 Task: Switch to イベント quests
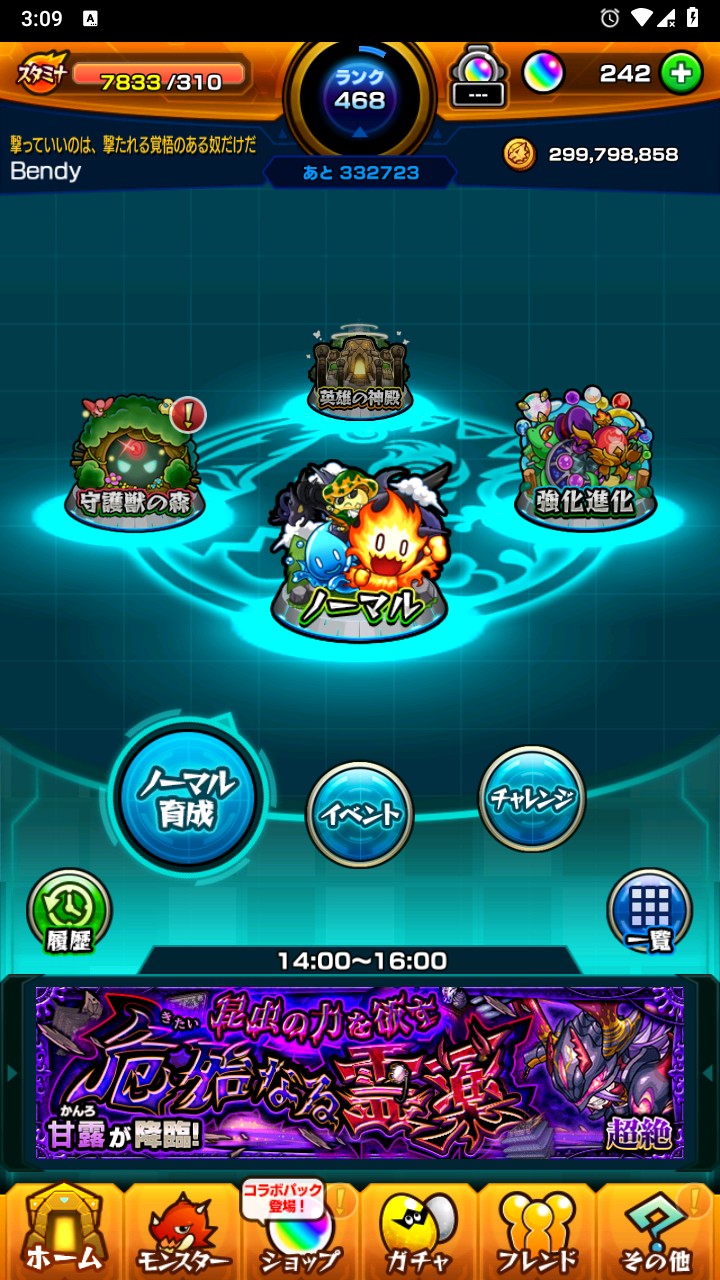(x=360, y=814)
